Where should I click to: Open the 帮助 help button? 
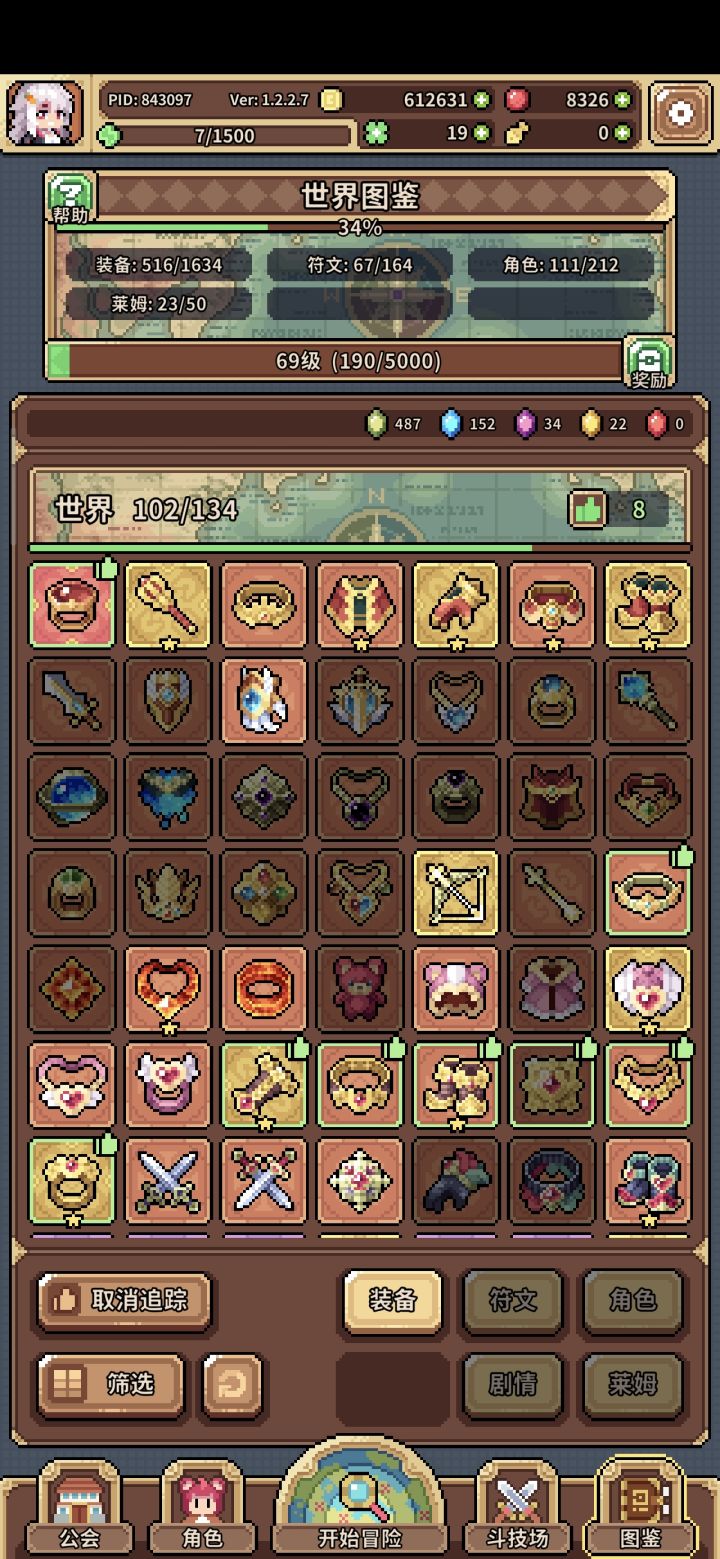(x=70, y=197)
